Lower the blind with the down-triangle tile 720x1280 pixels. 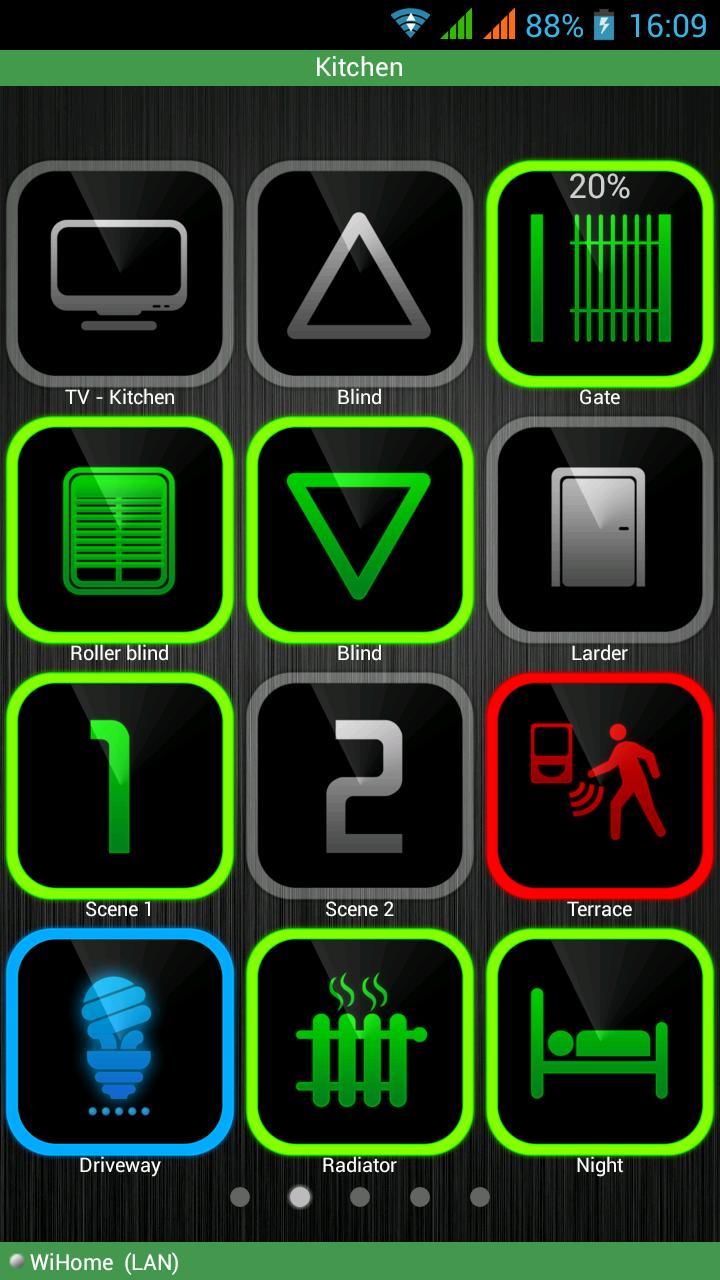[360, 530]
